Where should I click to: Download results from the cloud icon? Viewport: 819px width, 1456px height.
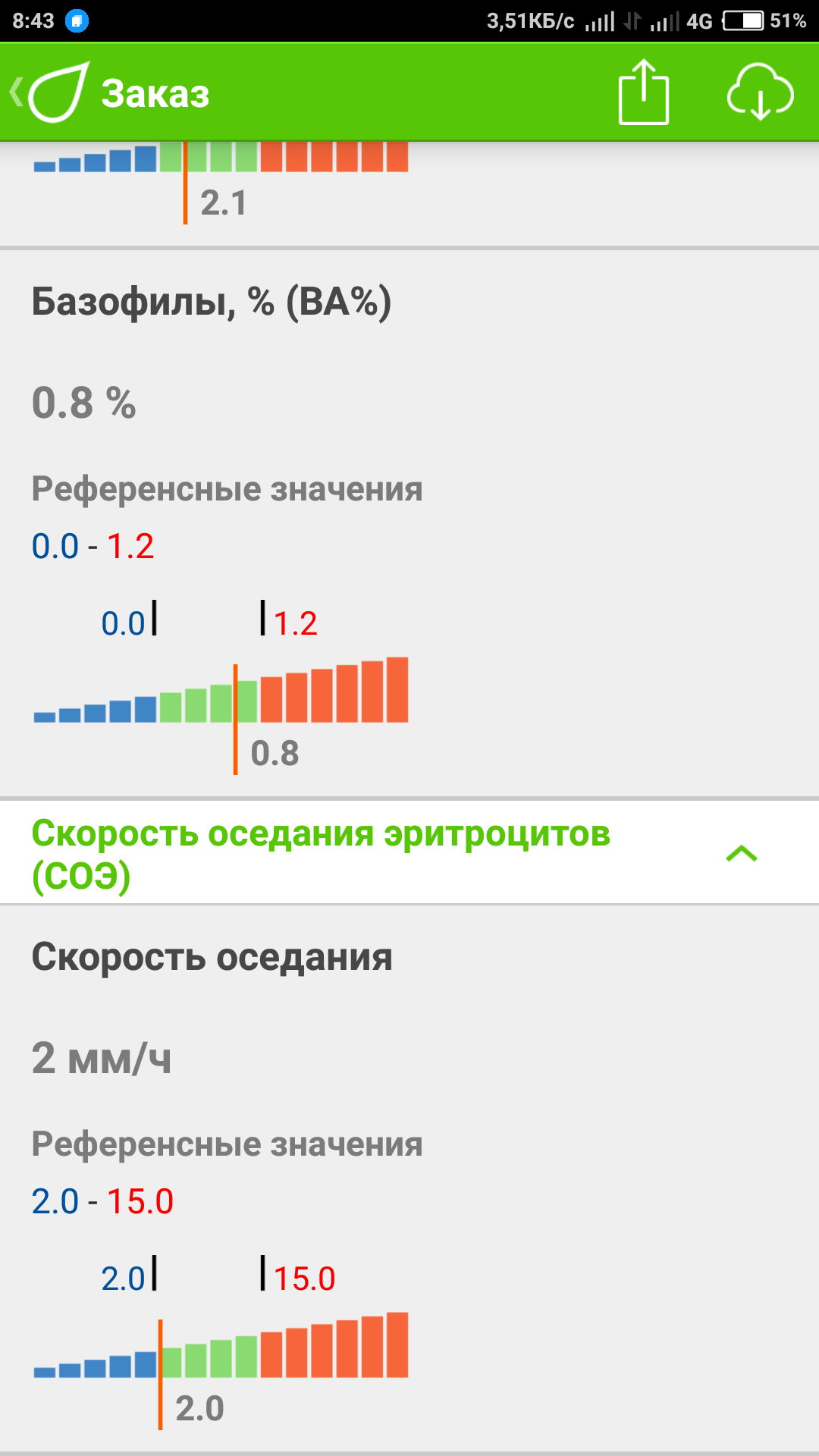[760, 93]
